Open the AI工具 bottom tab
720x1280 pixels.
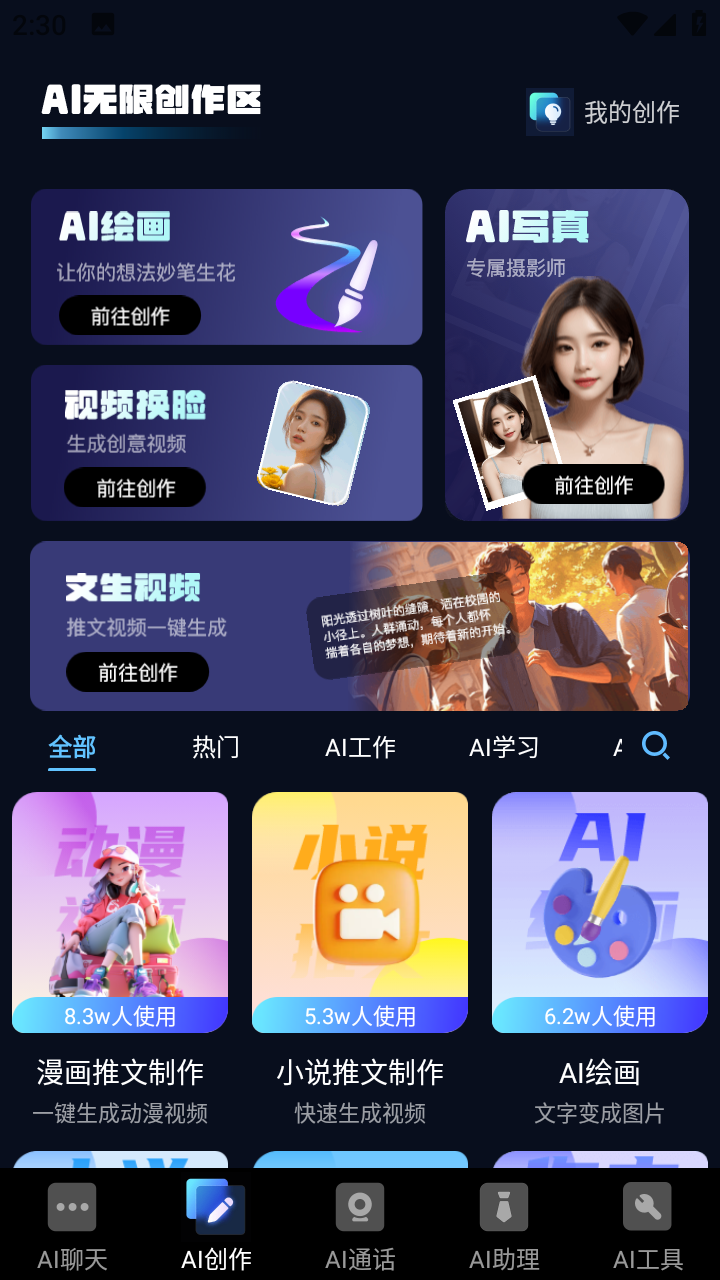(x=648, y=1225)
